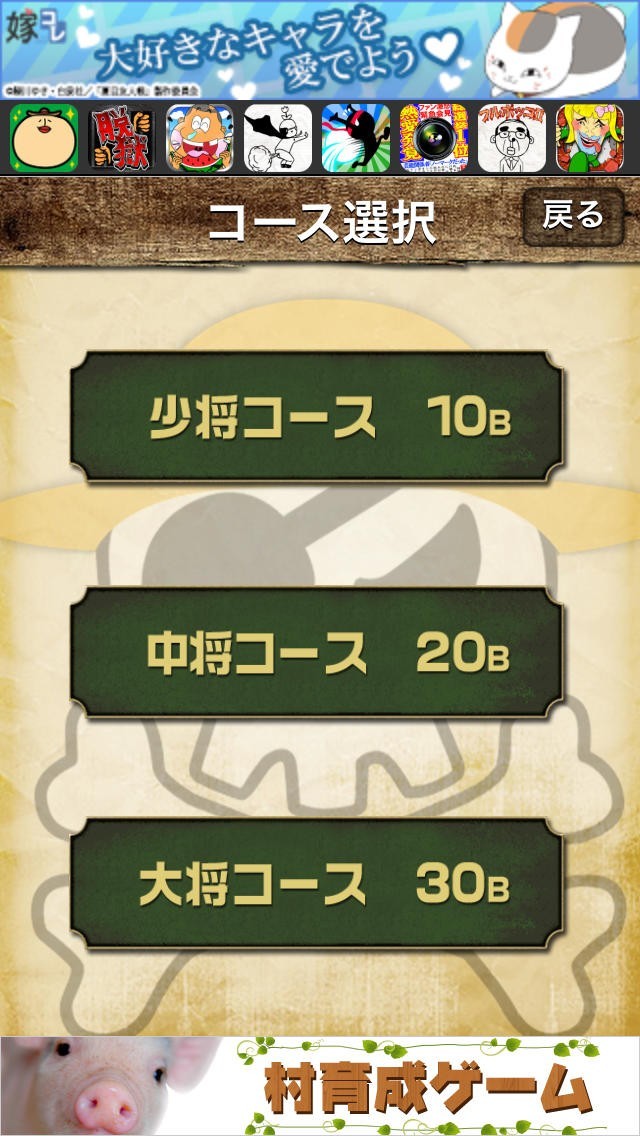Open the blonde girl app icon
Screen dimensions: 640x1136
pos(590,138)
